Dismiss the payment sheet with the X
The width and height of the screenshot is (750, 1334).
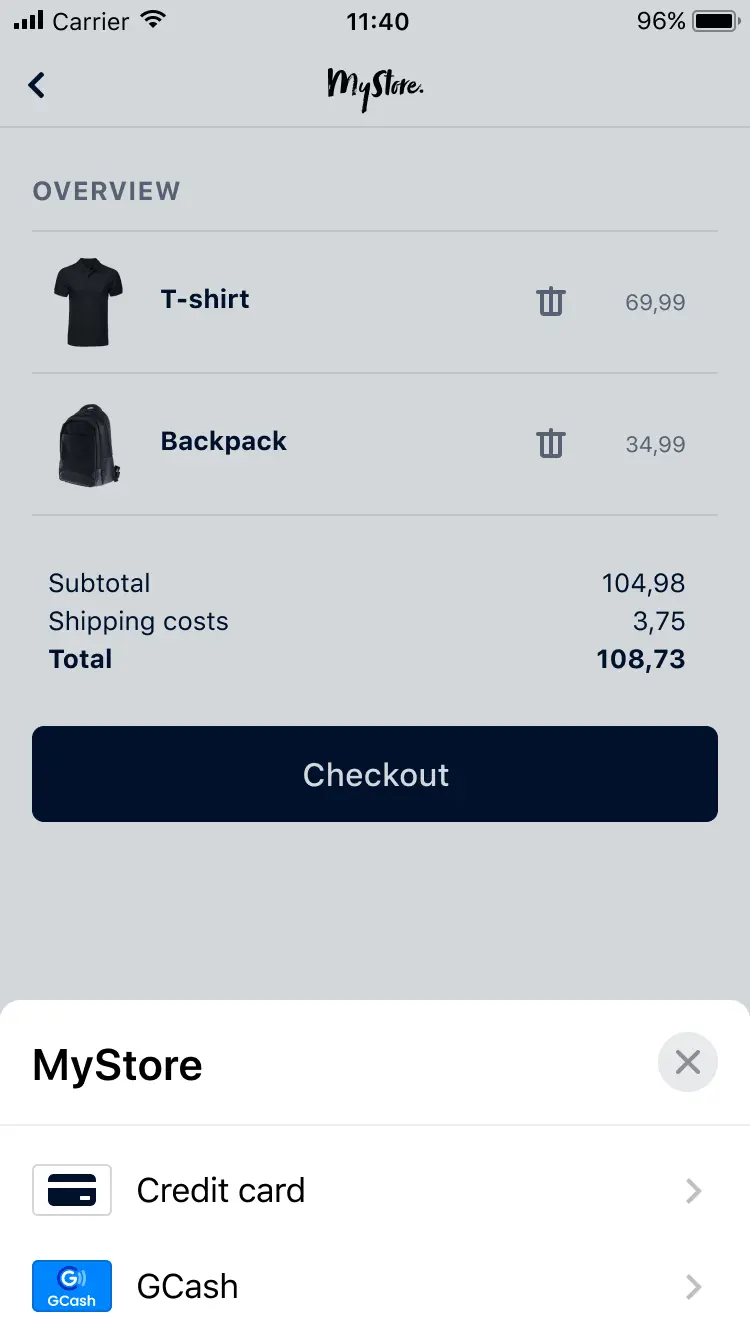click(687, 1062)
